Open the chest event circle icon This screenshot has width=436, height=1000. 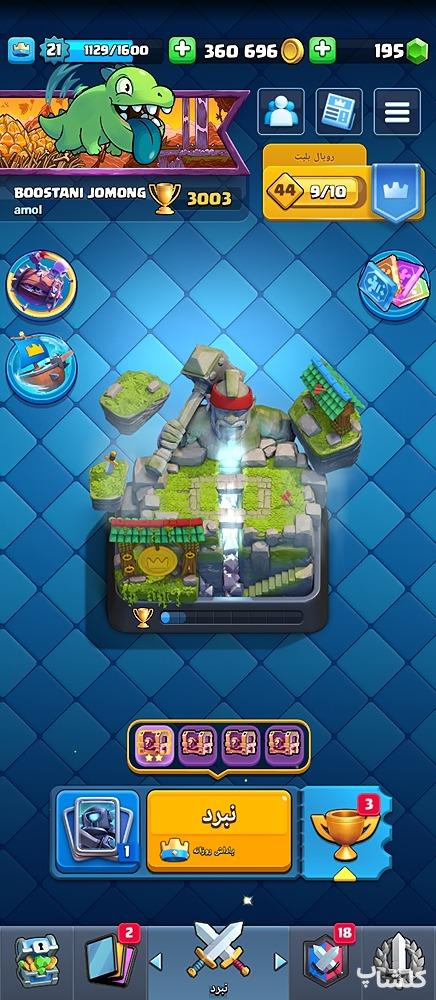41,285
